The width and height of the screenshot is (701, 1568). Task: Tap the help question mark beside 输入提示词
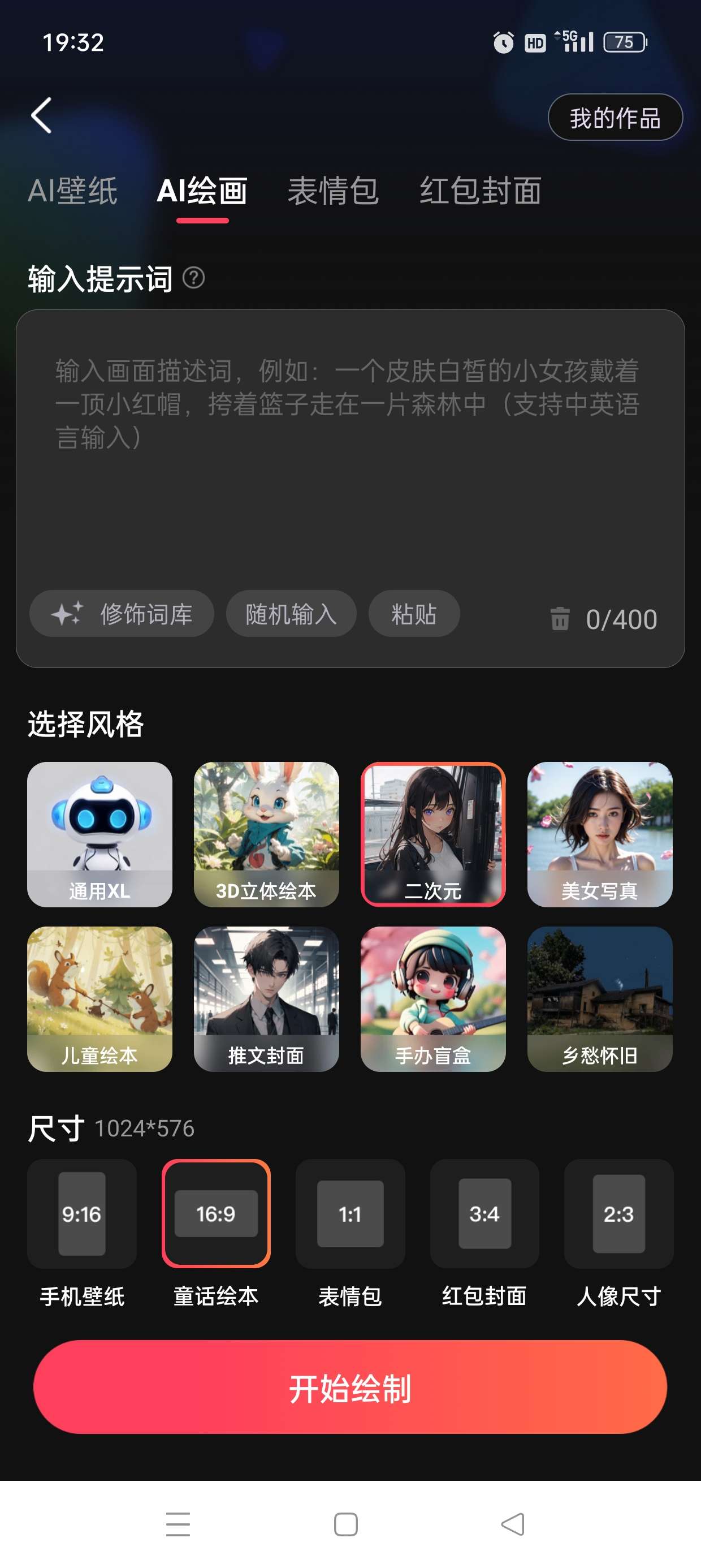click(193, 279)
